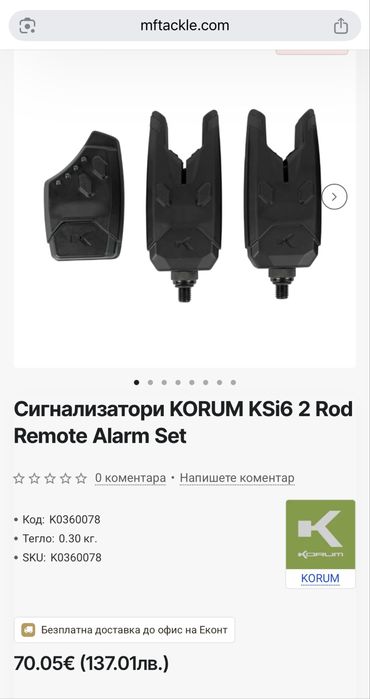Jump to the second image dot
This screenshot has height=699, width=370.
(150, 382)
